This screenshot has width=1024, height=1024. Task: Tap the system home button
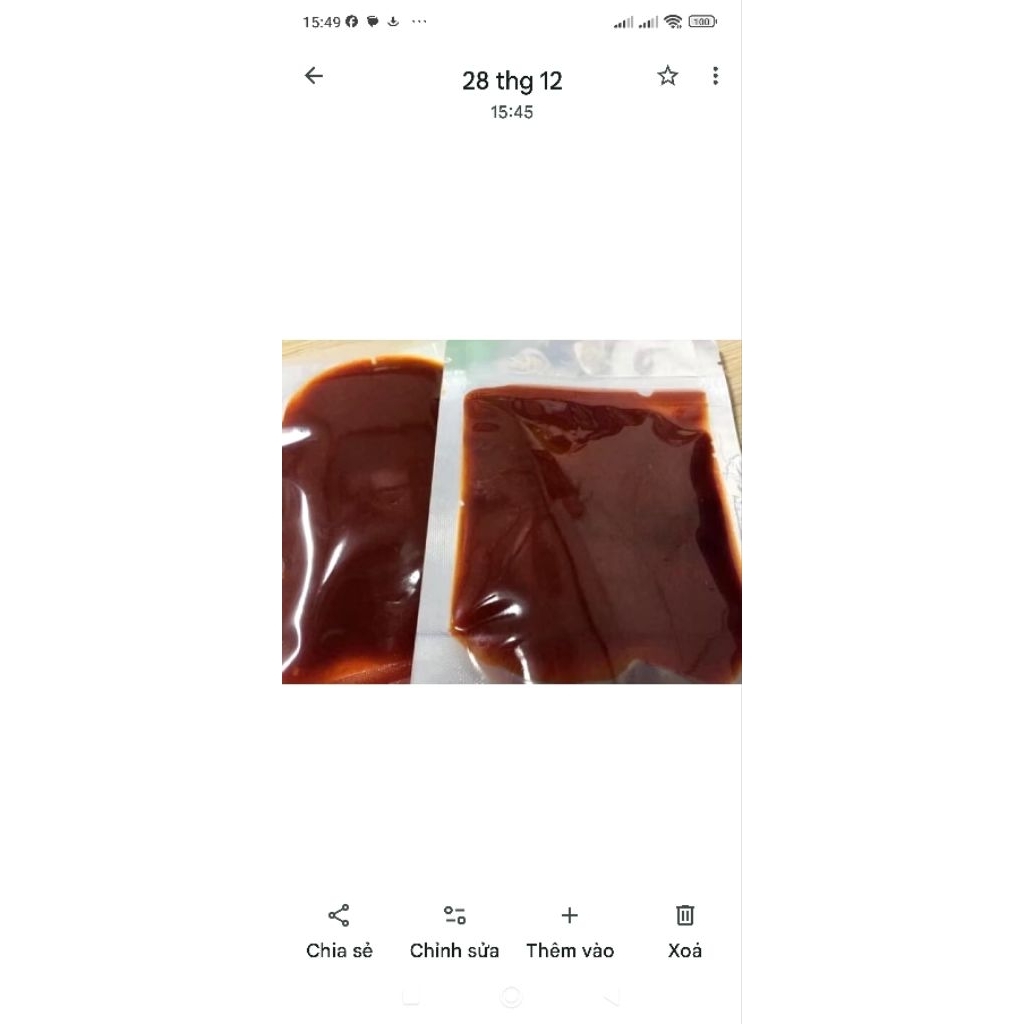pos(512,996)
